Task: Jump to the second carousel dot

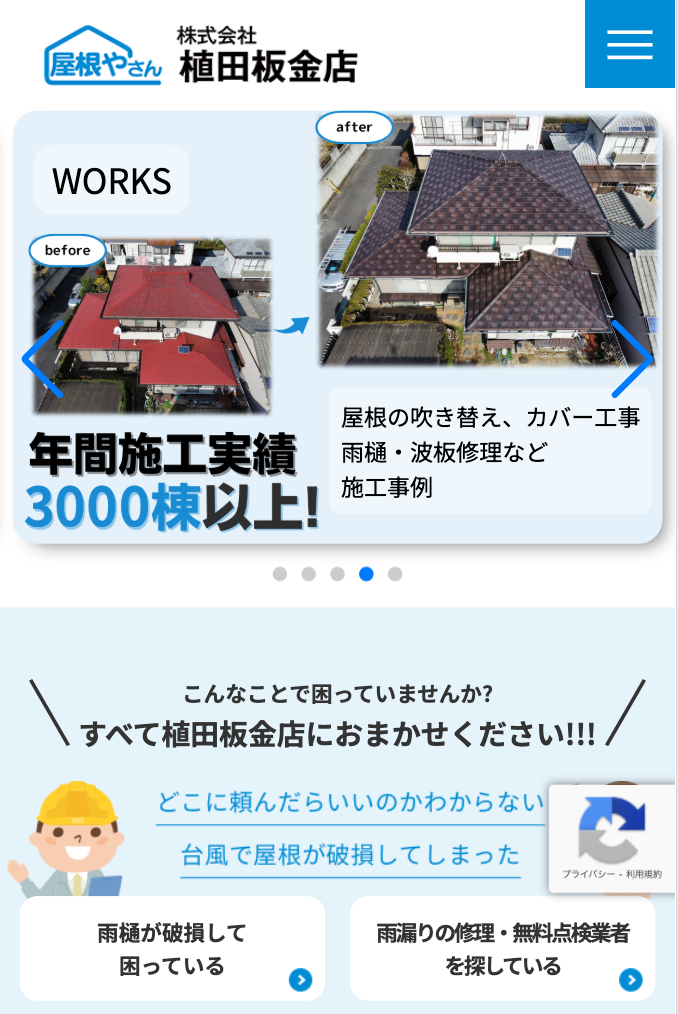Action: (x=309, y=574)
